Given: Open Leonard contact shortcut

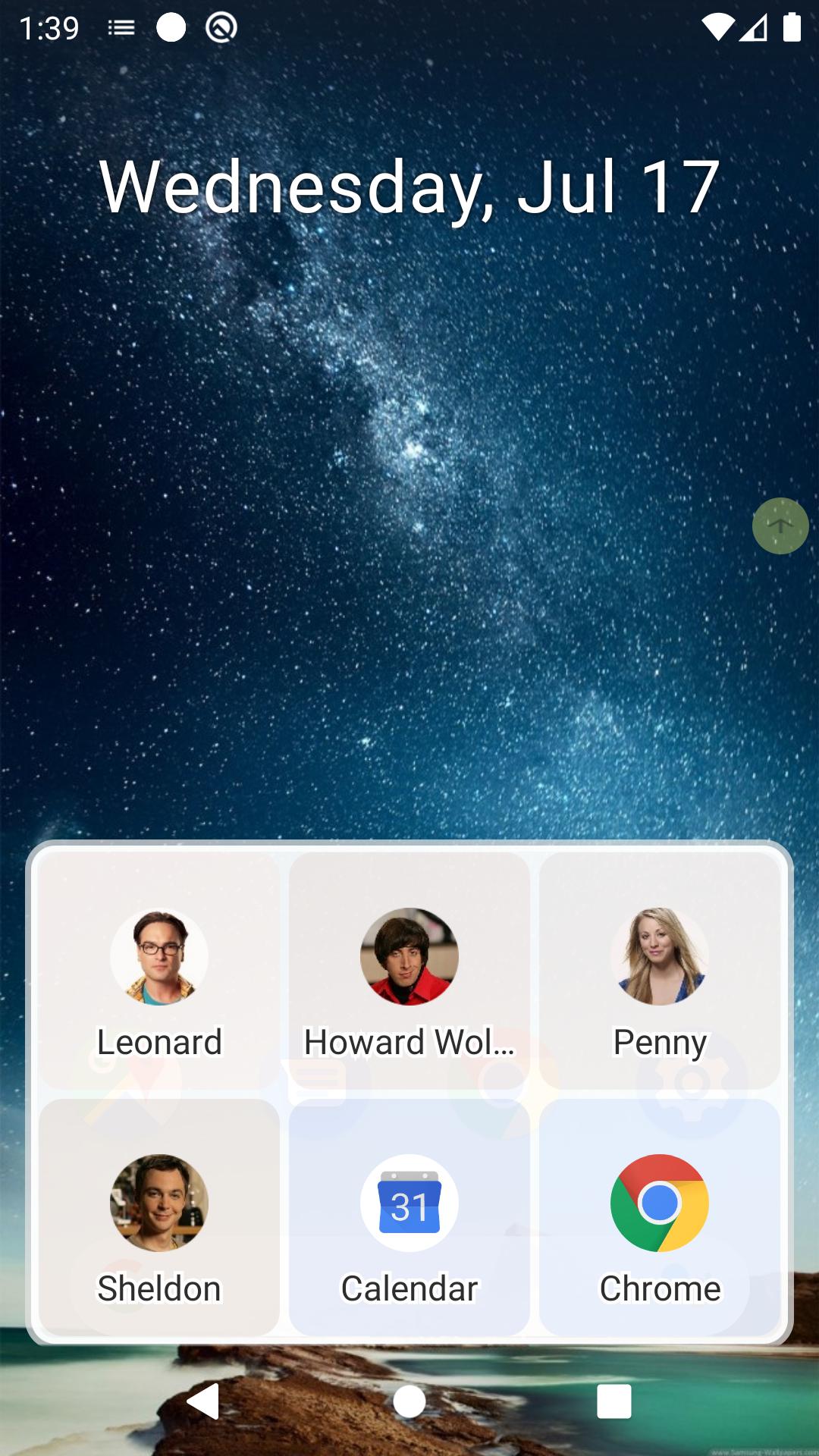Looking at the screenshot, I should 159,971.
